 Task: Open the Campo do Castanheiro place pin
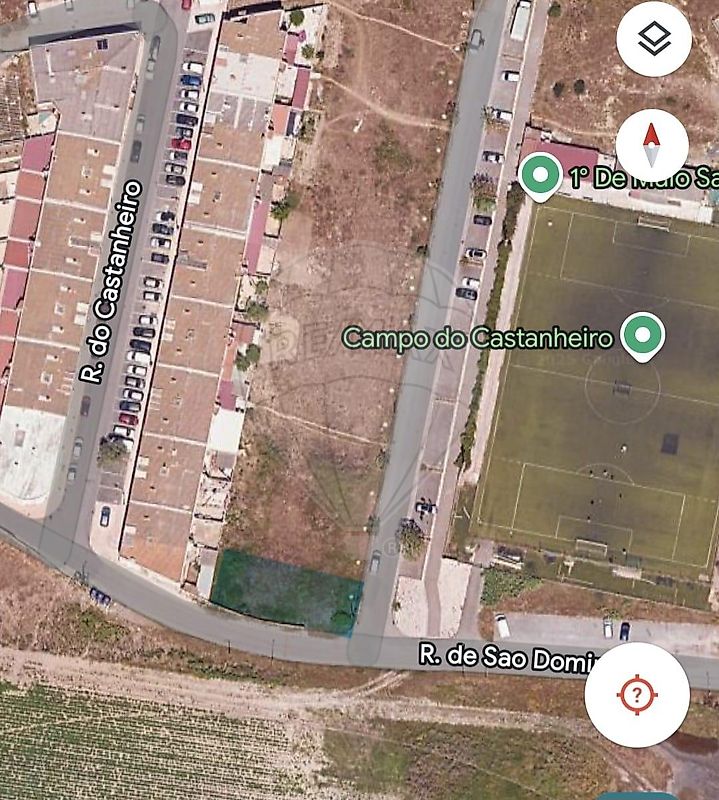pyautogui.click(x=643, y=336)
